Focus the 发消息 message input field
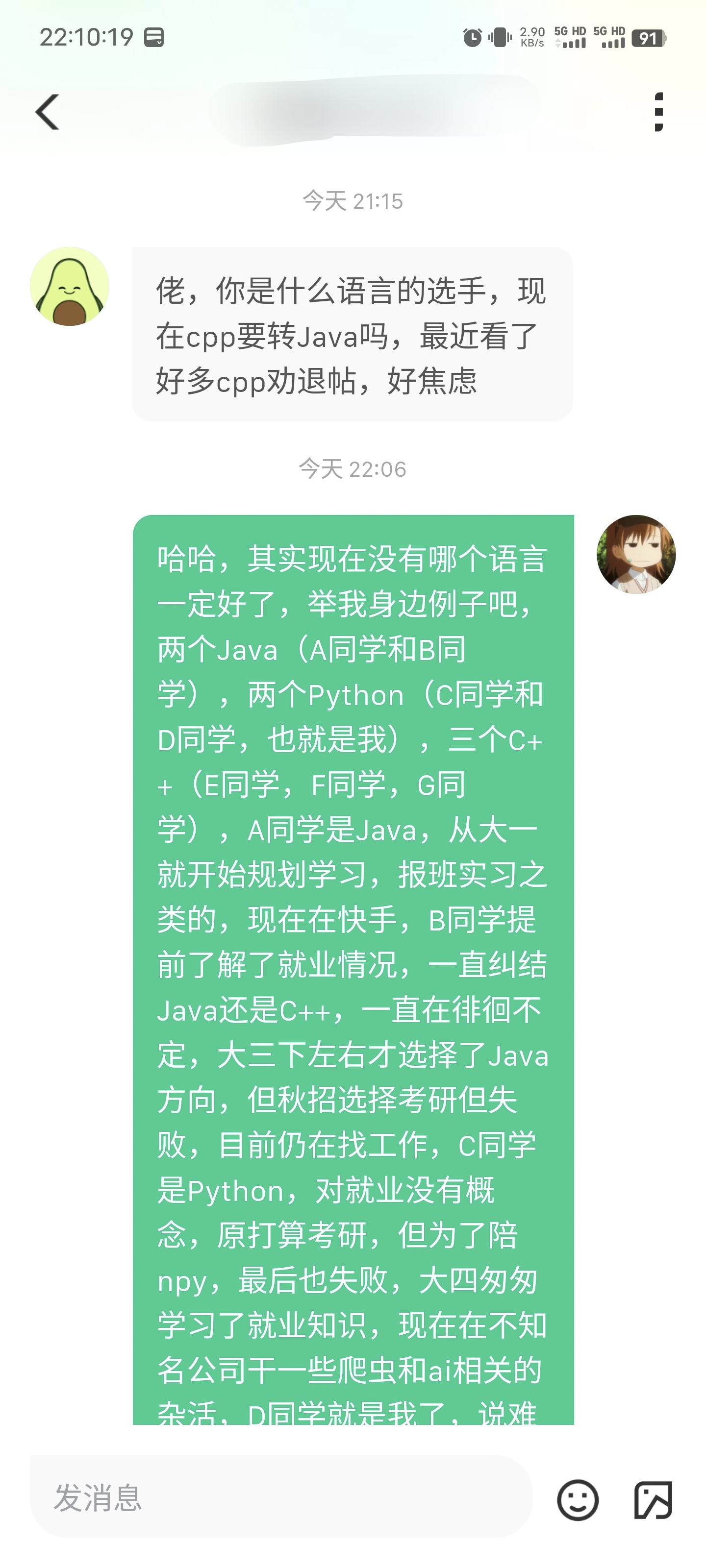The height and width of the screenshot is (1568, 706). 280,1497
